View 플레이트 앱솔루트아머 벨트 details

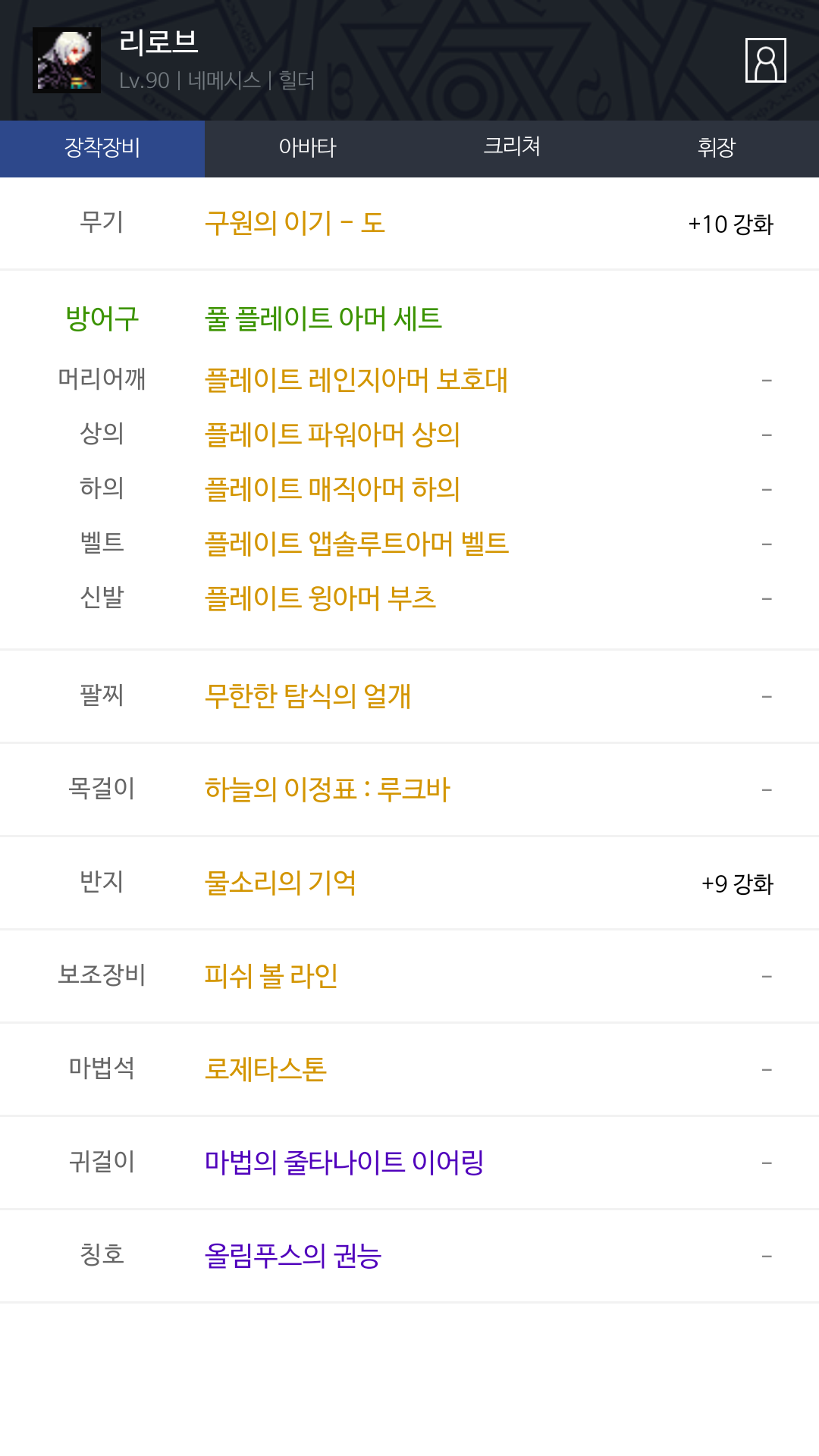(x=356, y=544)
